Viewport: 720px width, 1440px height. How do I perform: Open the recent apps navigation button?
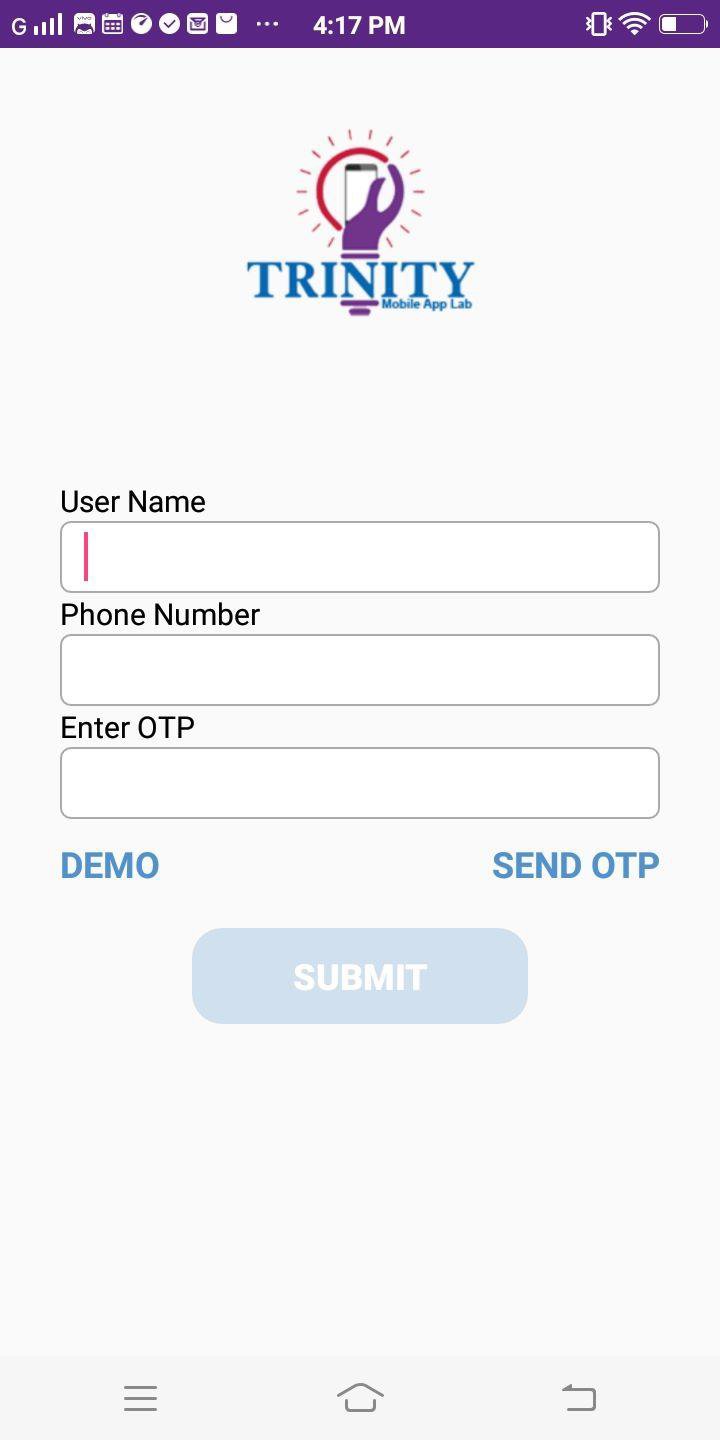(x=140, y=1397)
